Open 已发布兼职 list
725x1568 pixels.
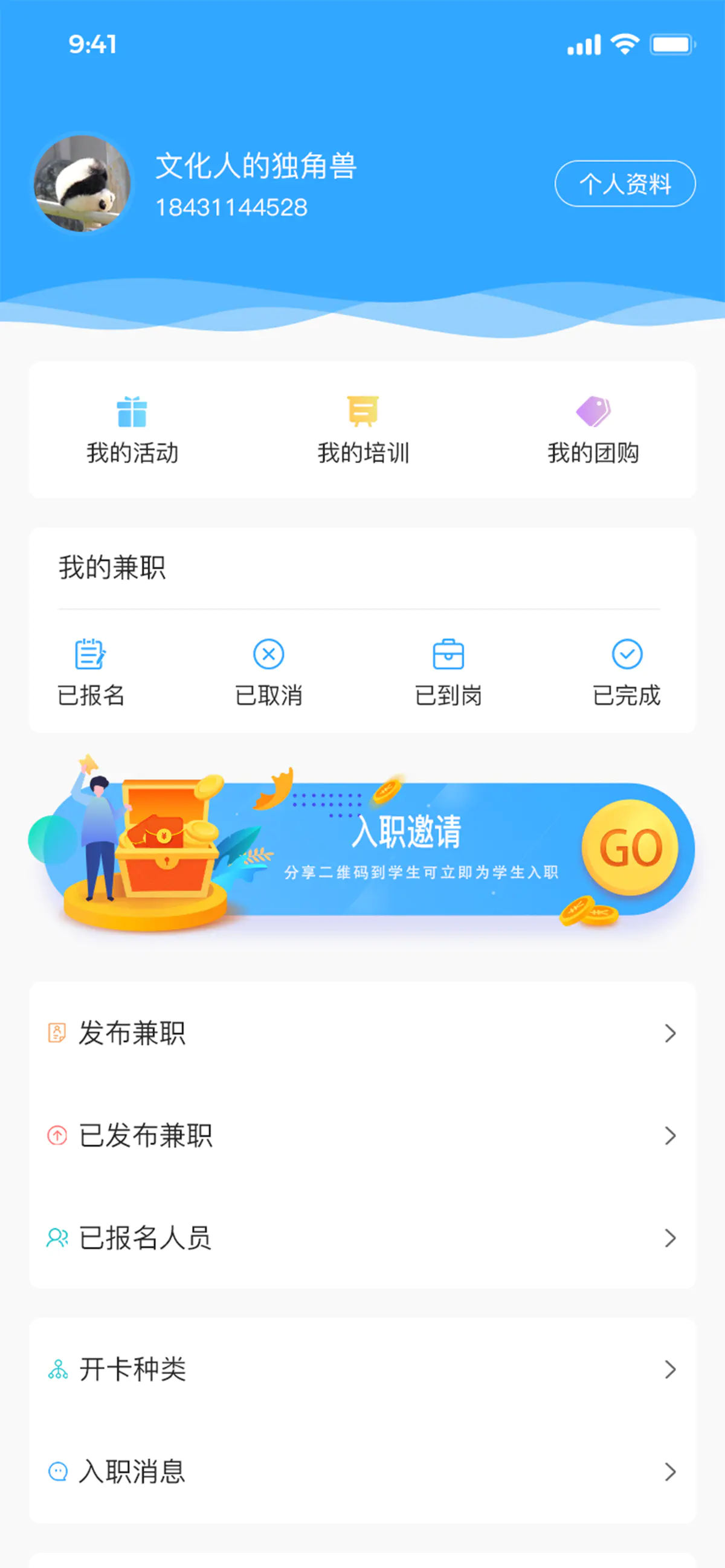[x=362, y=1135]
